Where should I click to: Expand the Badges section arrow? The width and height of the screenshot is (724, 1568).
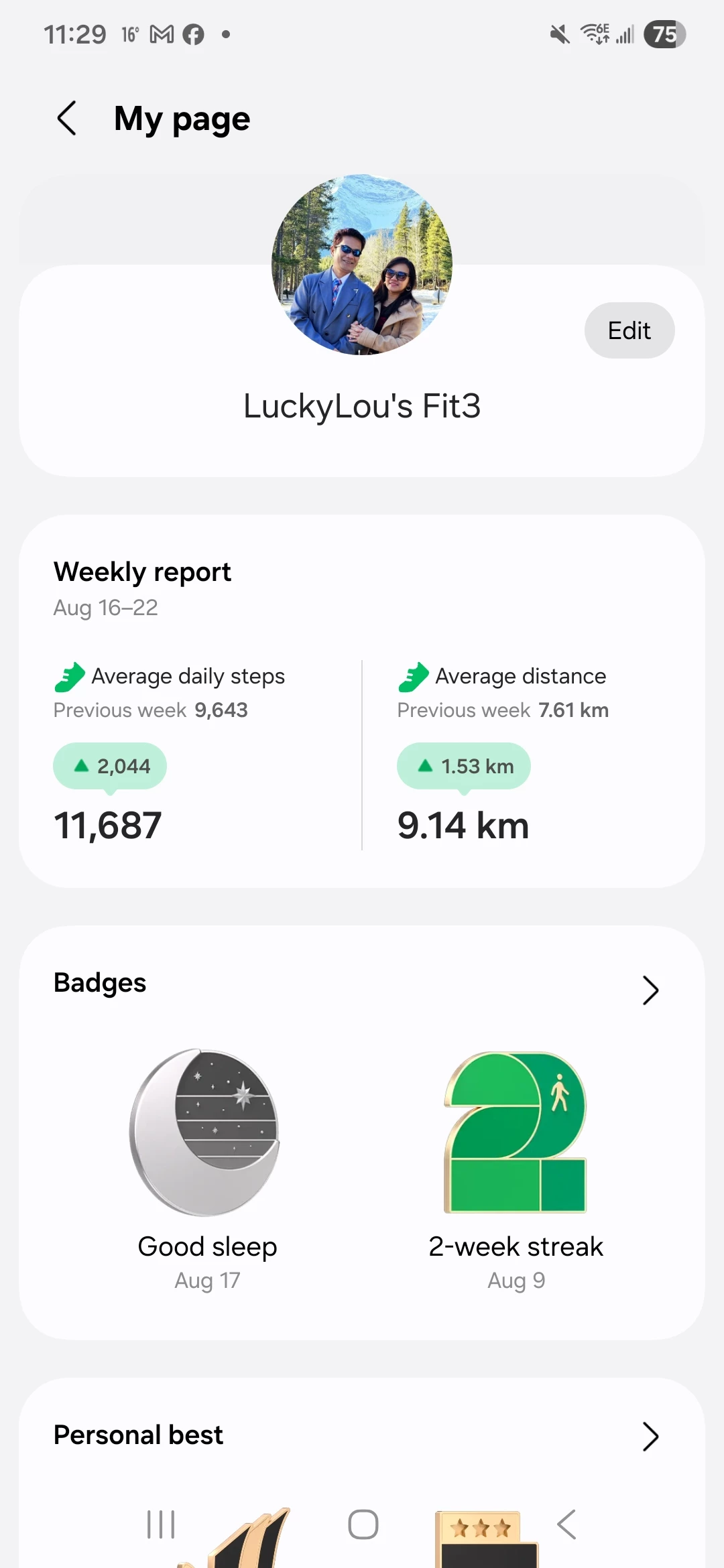[650, 990]
